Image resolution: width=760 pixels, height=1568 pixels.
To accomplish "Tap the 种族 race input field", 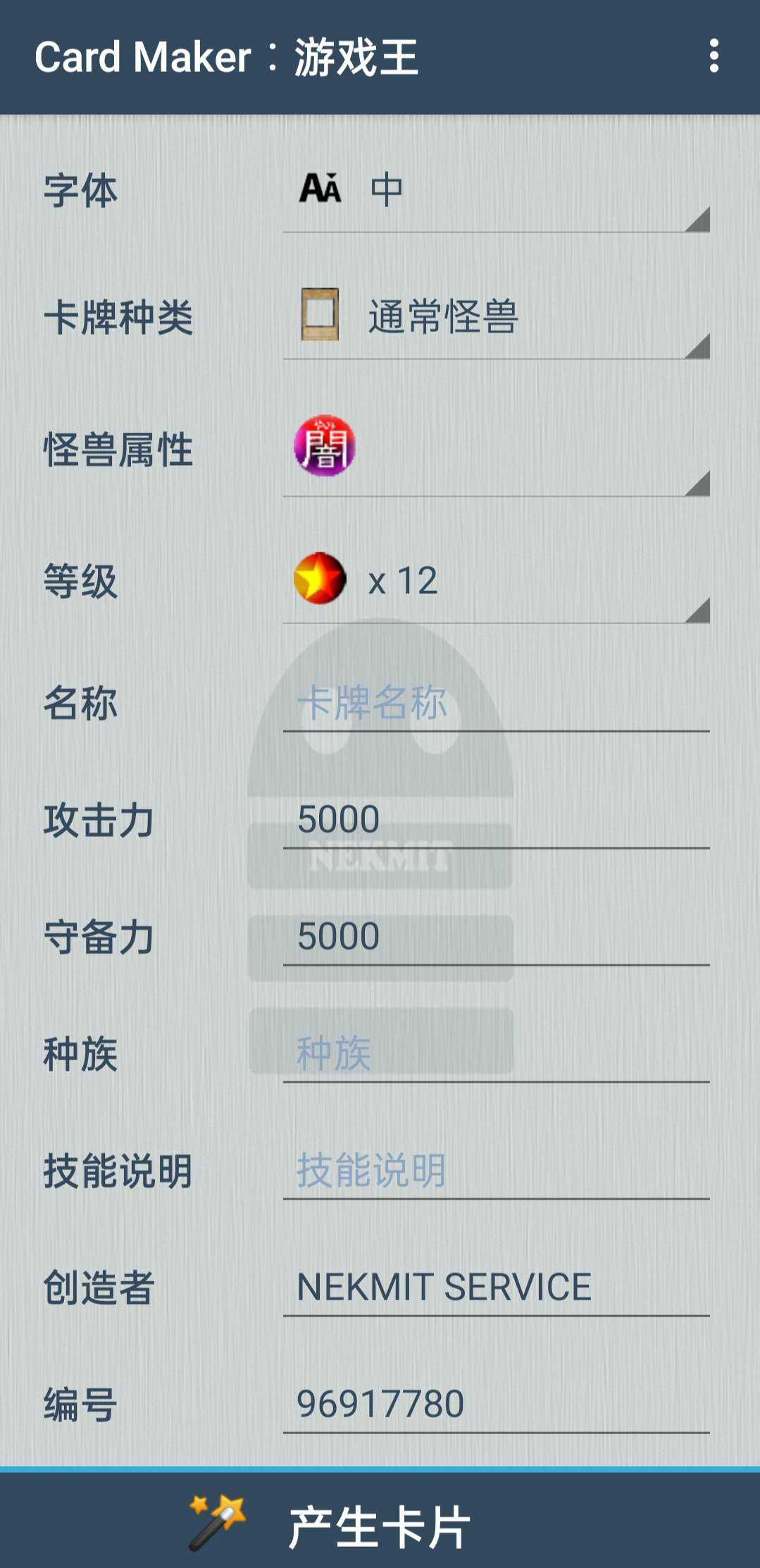I will tap(495, 1054).
